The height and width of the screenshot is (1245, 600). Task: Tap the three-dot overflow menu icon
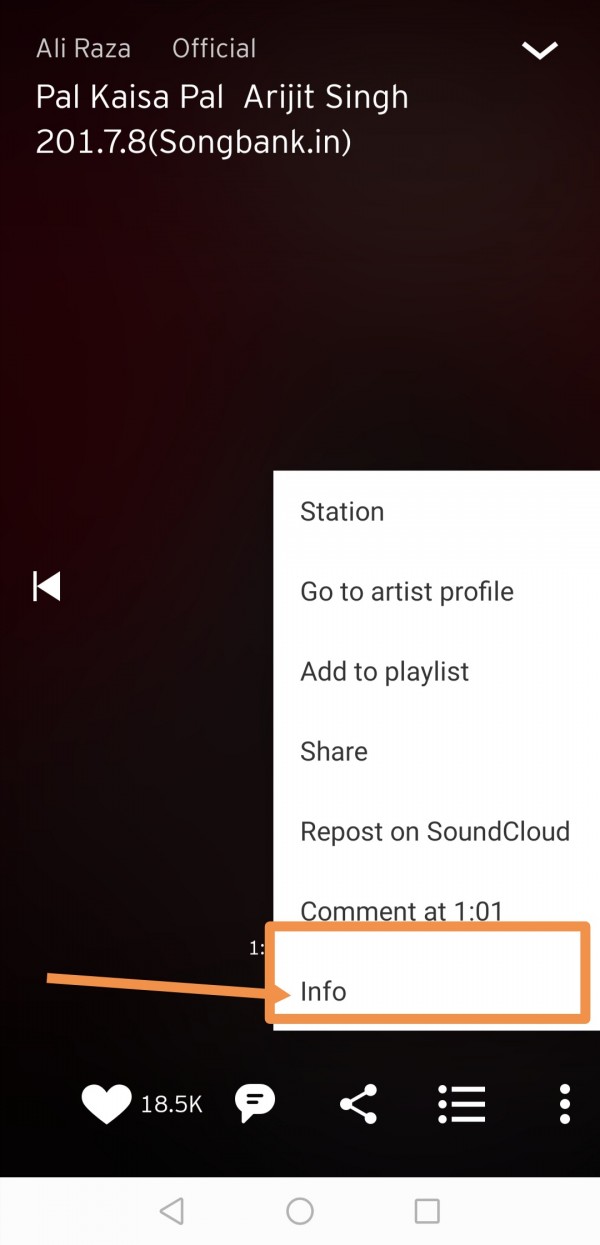(565, 1104)
